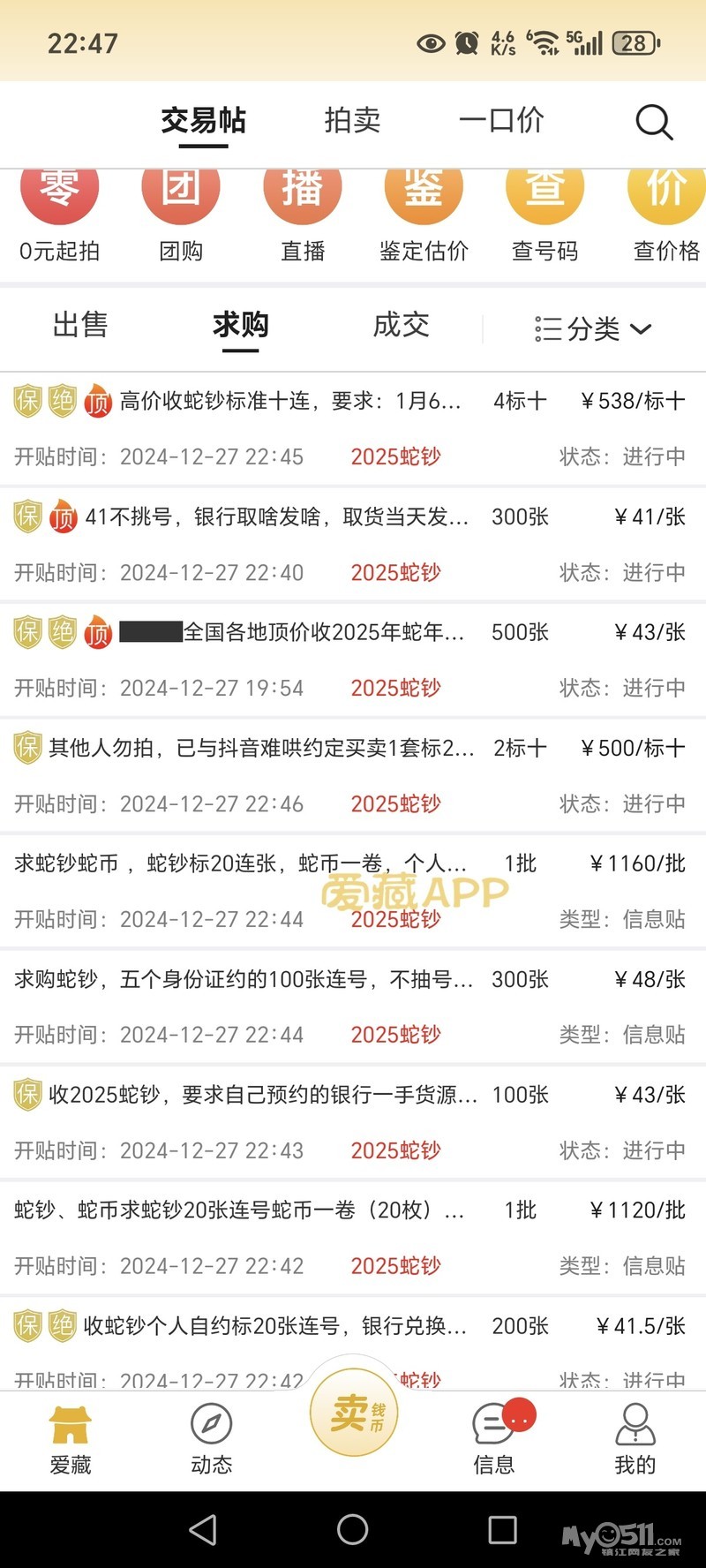Open the 信息 messages tab
This screenshot has height=1568, width=706.
click(494, 1439)
